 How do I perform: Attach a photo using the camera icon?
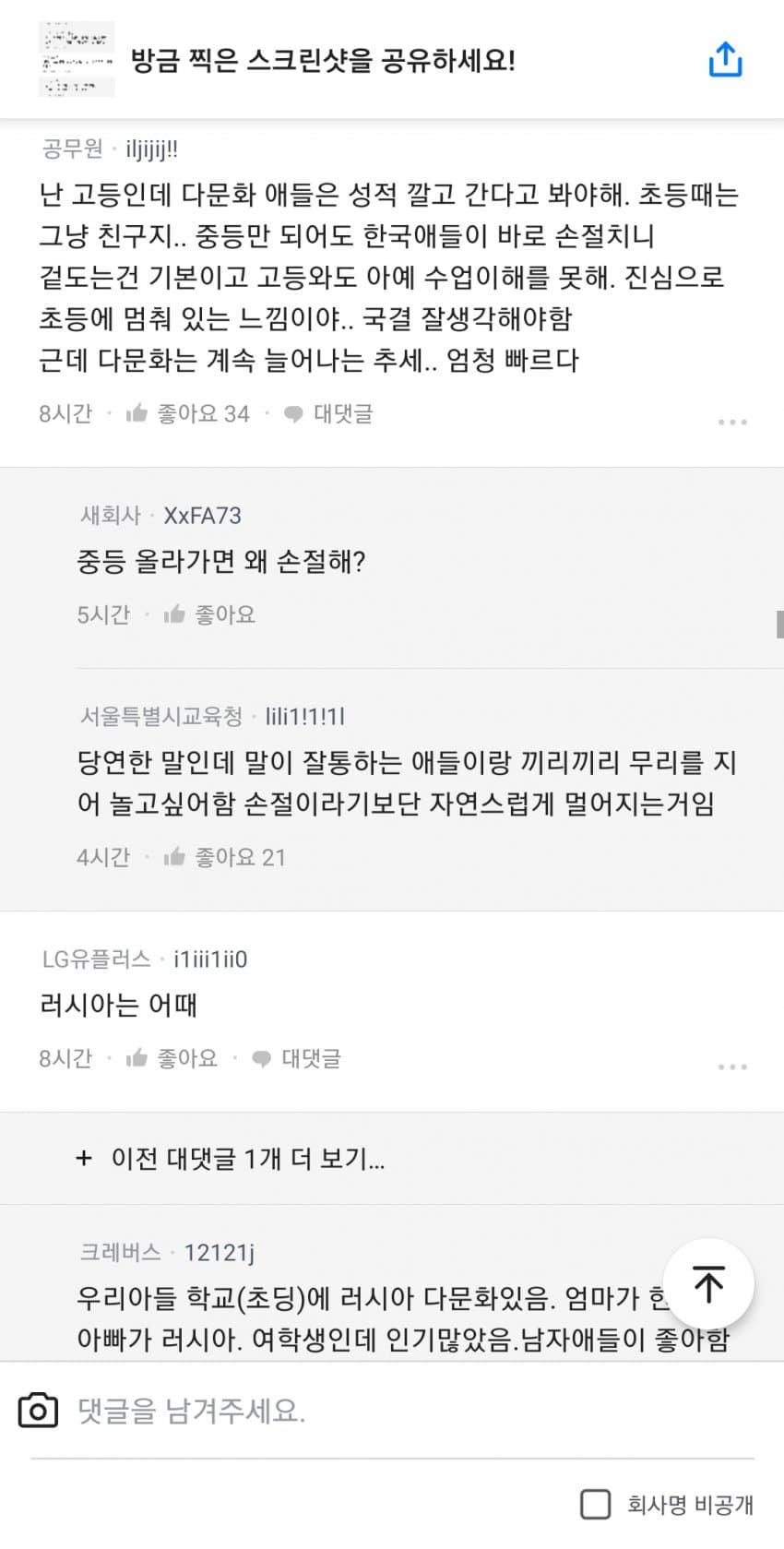click(x=38, y=1411)
